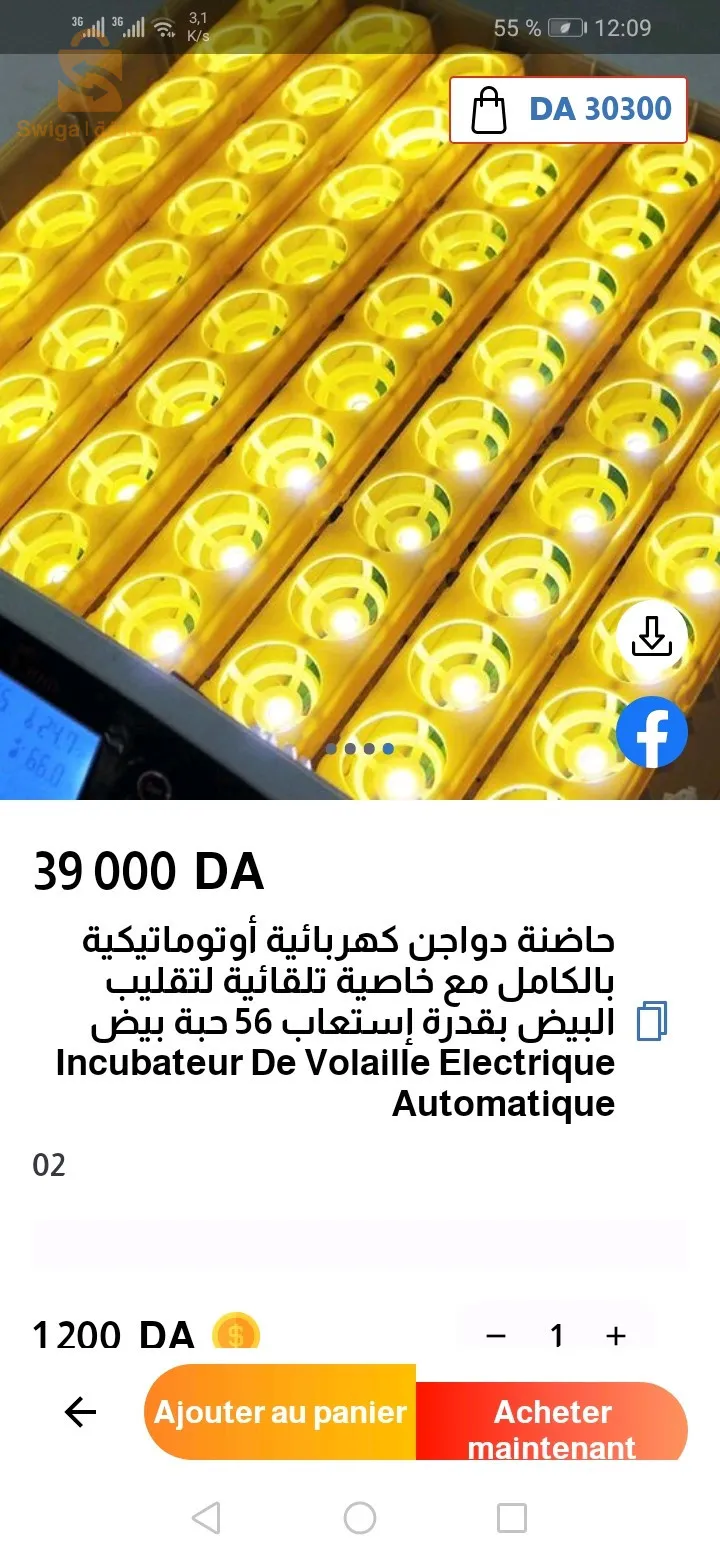Decrease the quantity with minus
Viewport: 720px width, 1560px height.
tap(496, 1336)
